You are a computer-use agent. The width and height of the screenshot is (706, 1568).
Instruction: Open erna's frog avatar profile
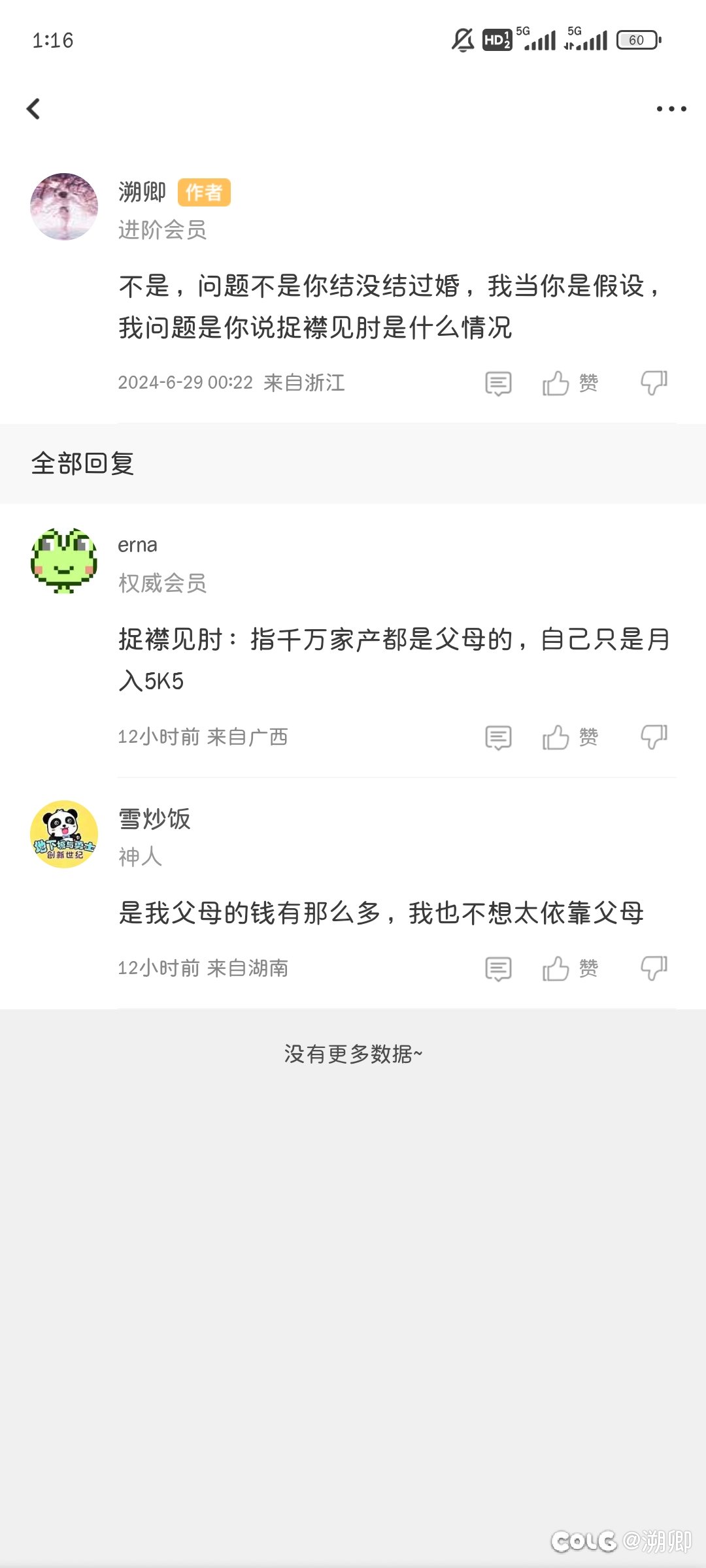pos(64,560)
